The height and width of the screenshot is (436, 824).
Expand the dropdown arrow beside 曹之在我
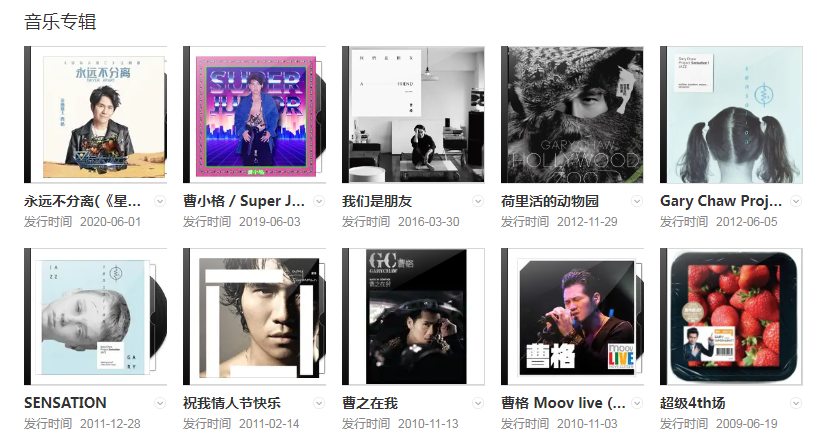click(x=478, y=403)
